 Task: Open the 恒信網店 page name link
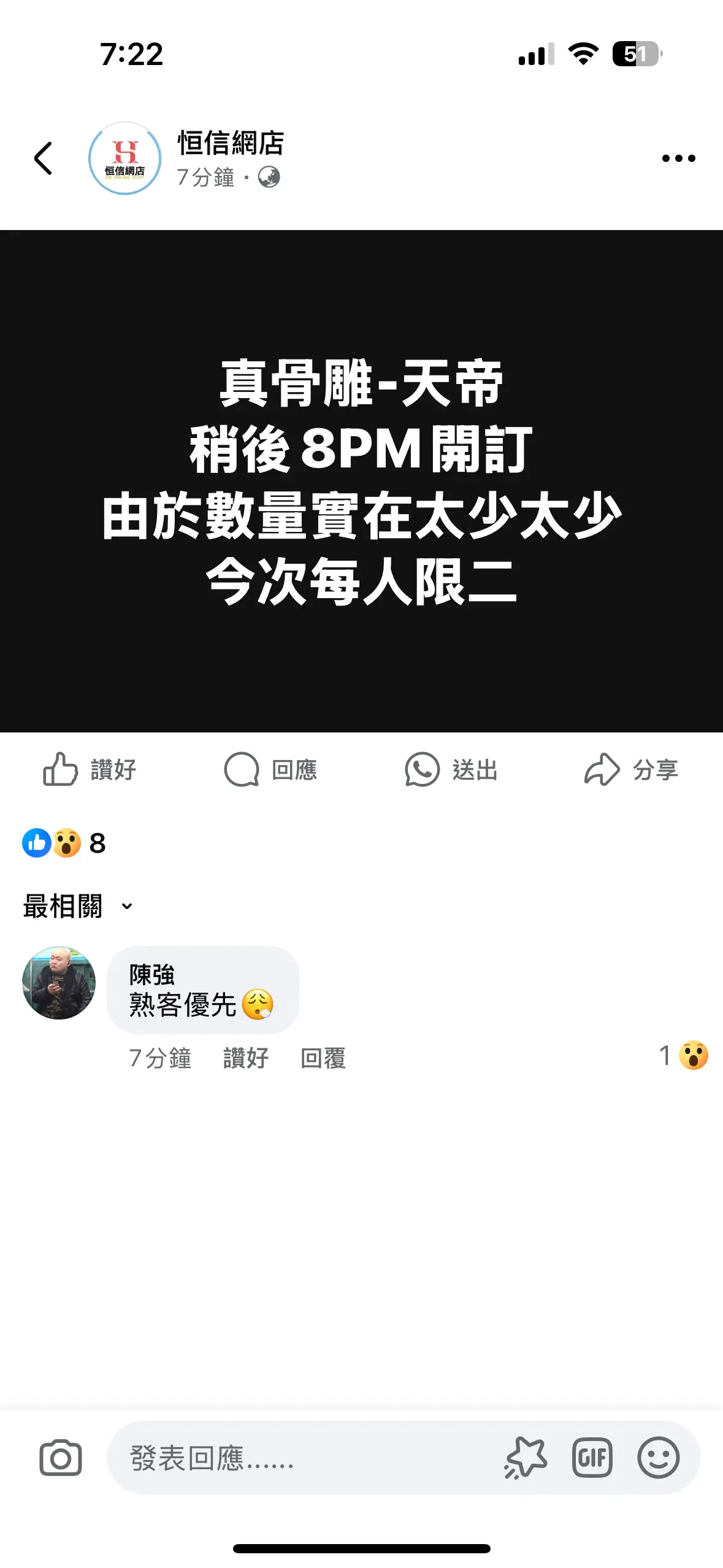[231, 144]
